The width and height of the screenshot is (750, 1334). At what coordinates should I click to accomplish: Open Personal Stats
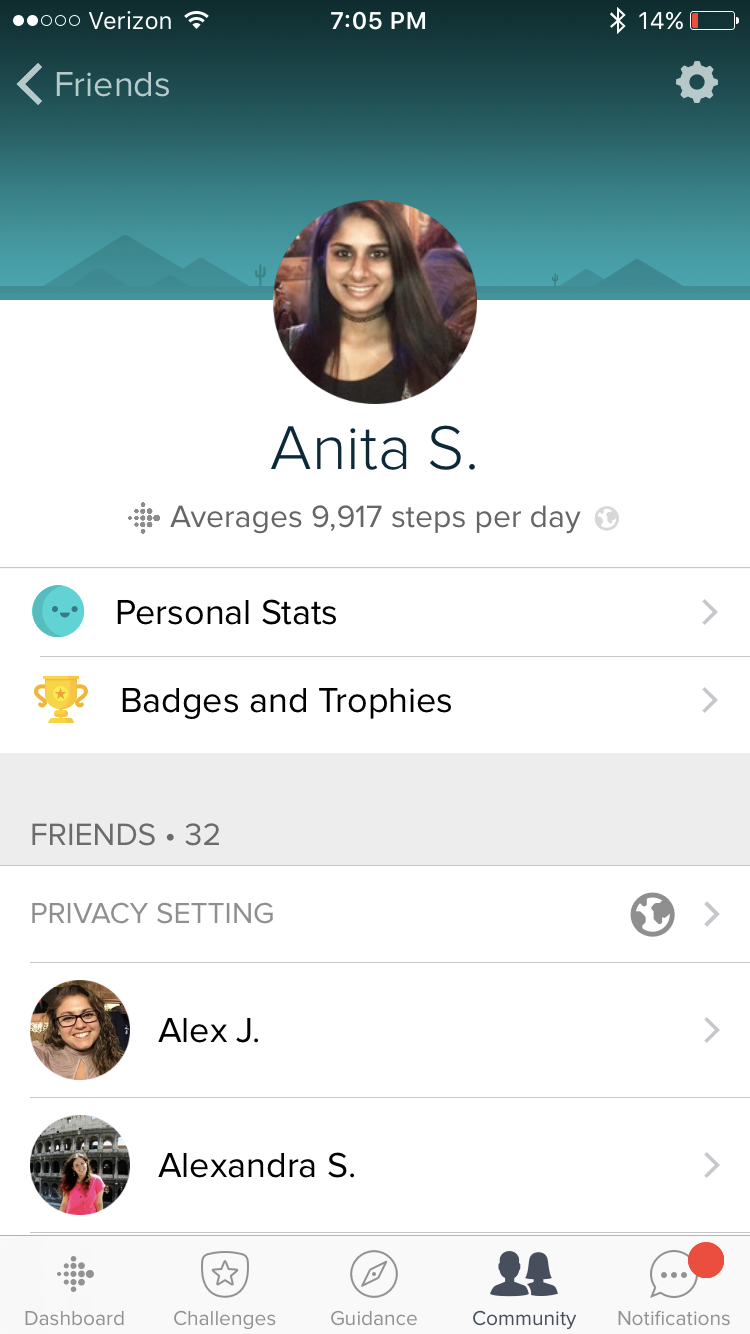pos(375,612)
